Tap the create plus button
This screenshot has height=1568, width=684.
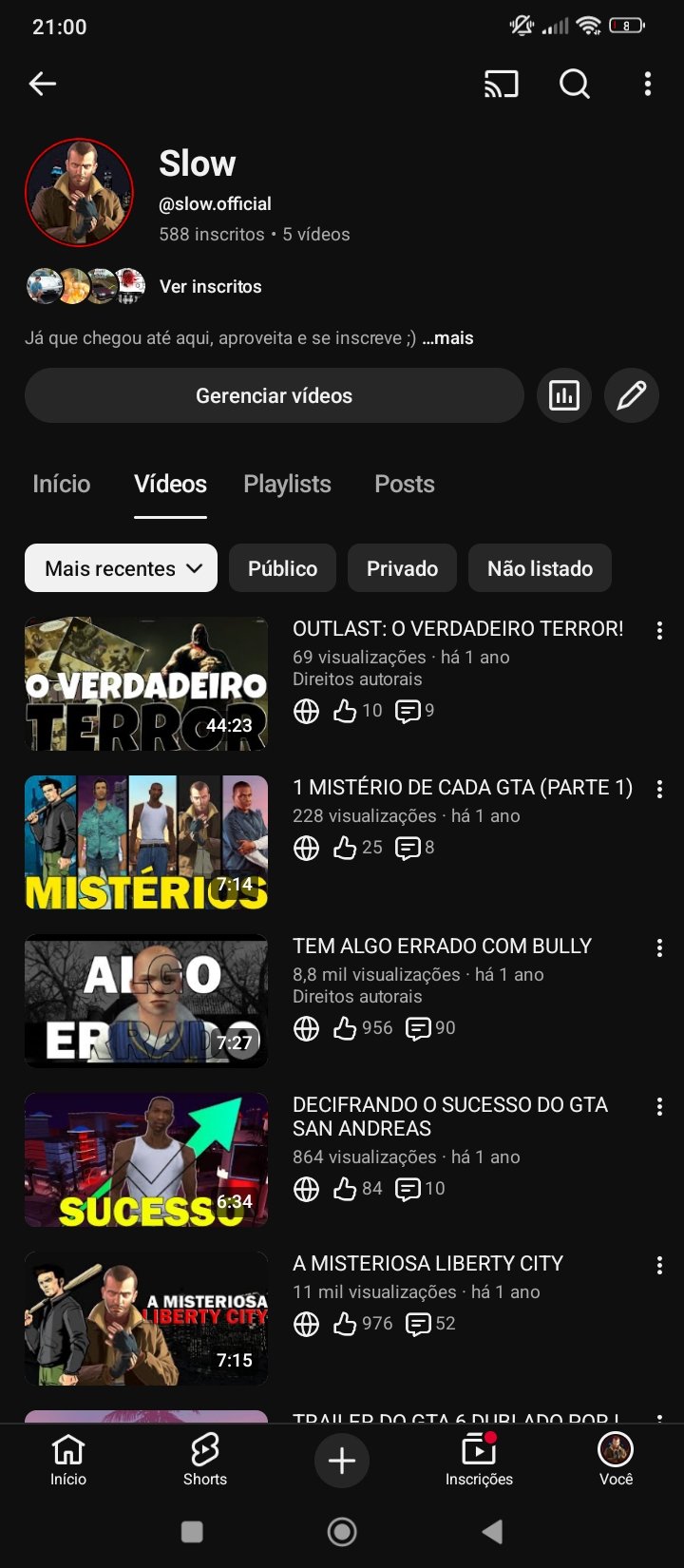click(x=342, y=1460)
